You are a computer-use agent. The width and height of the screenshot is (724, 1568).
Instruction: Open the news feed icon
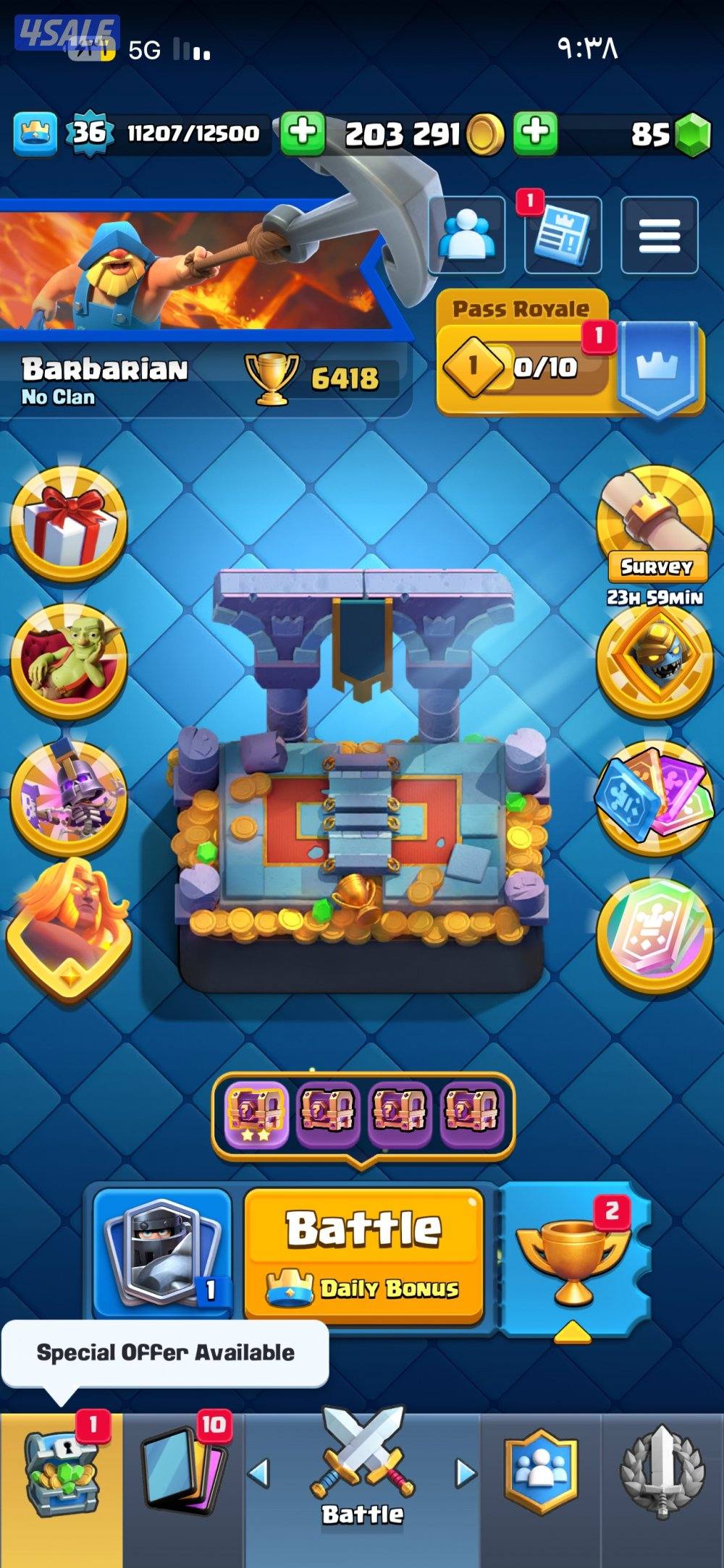[x=563, y=235]
